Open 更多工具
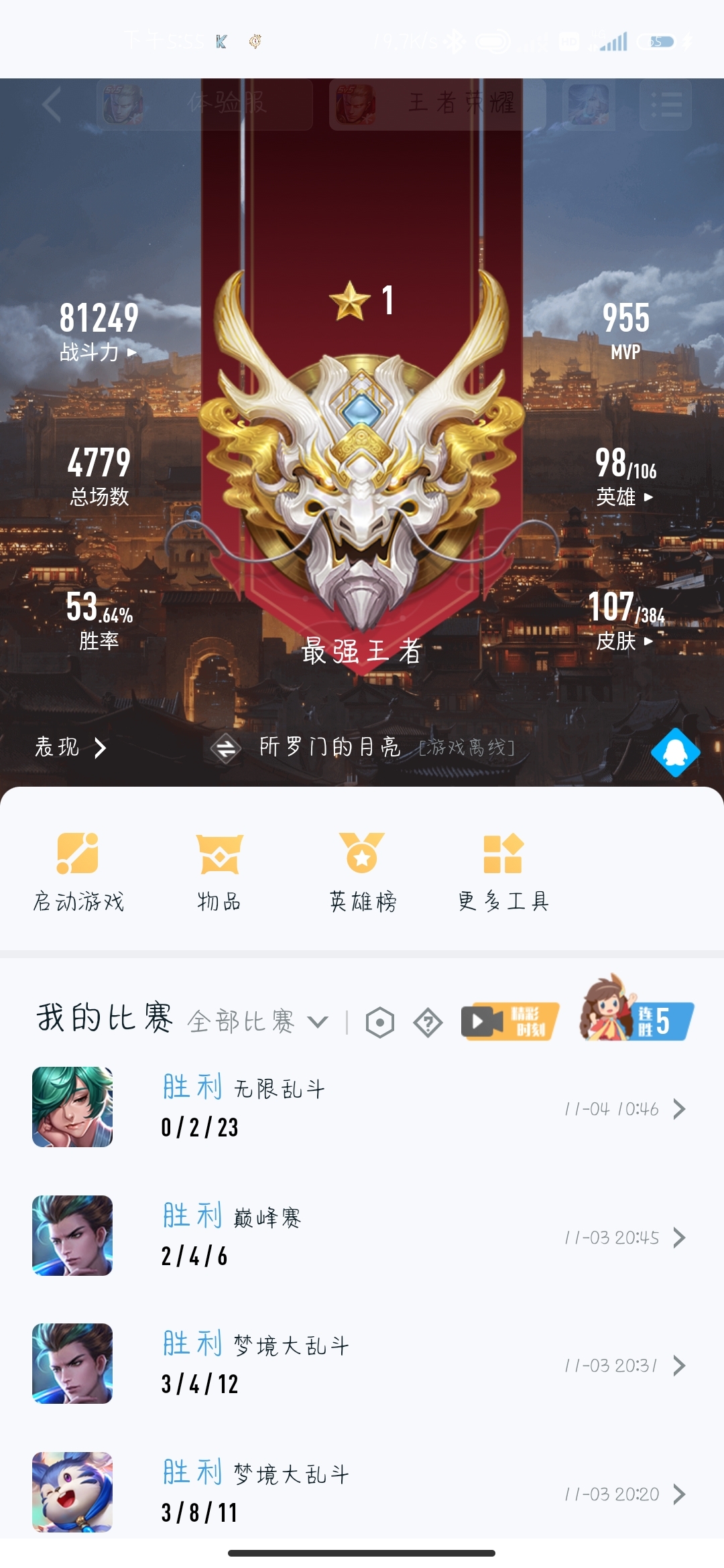This screenshot has width=724, height=1568. (503, 871)
